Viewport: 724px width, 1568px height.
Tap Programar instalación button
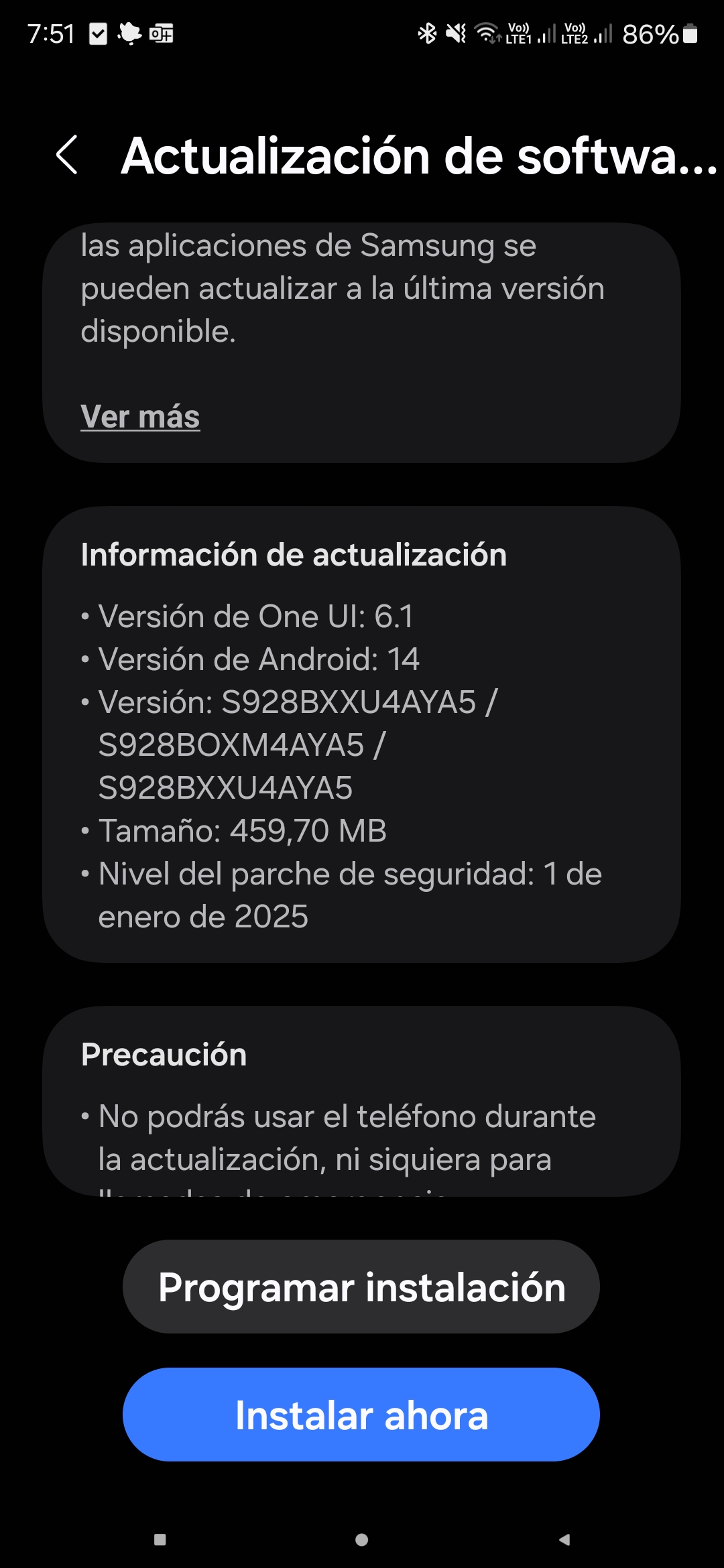[x=361, y=1287]
